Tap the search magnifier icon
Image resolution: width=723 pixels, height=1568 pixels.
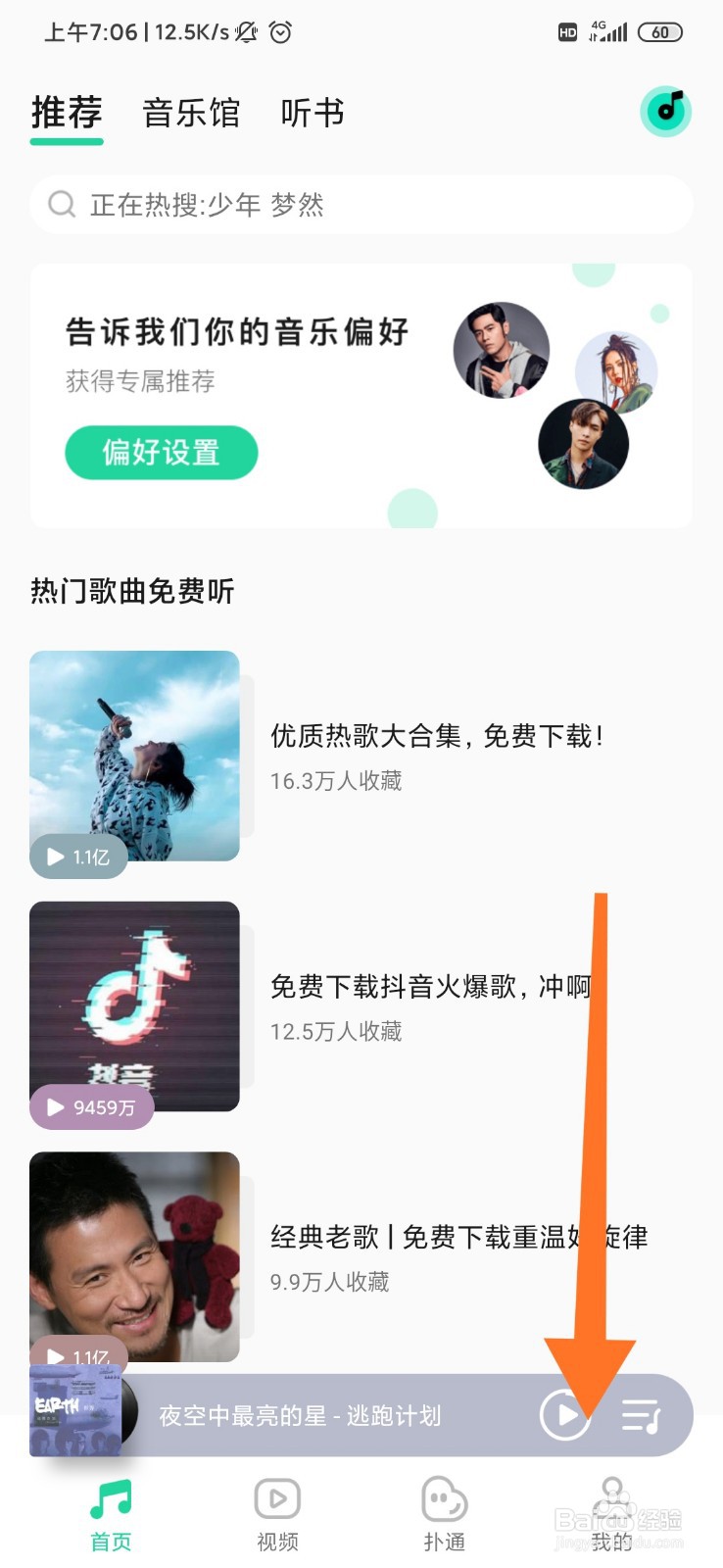pos(62,205)
